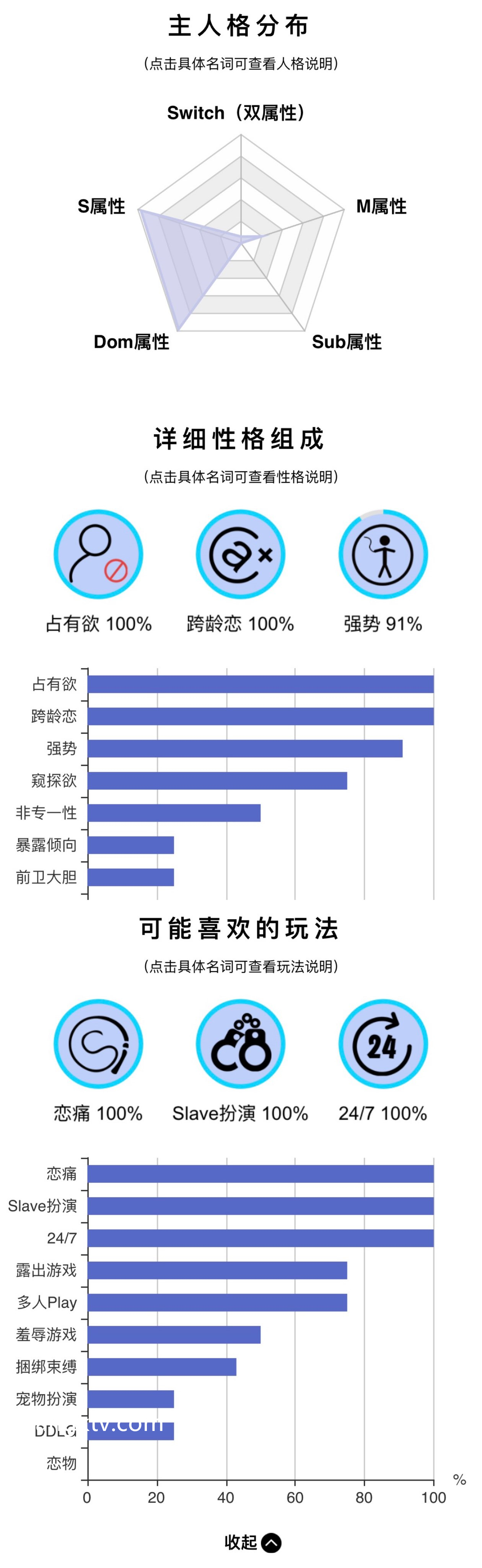
Task: Open the Sub属性 personality explanation
Action: pos(346,341)
